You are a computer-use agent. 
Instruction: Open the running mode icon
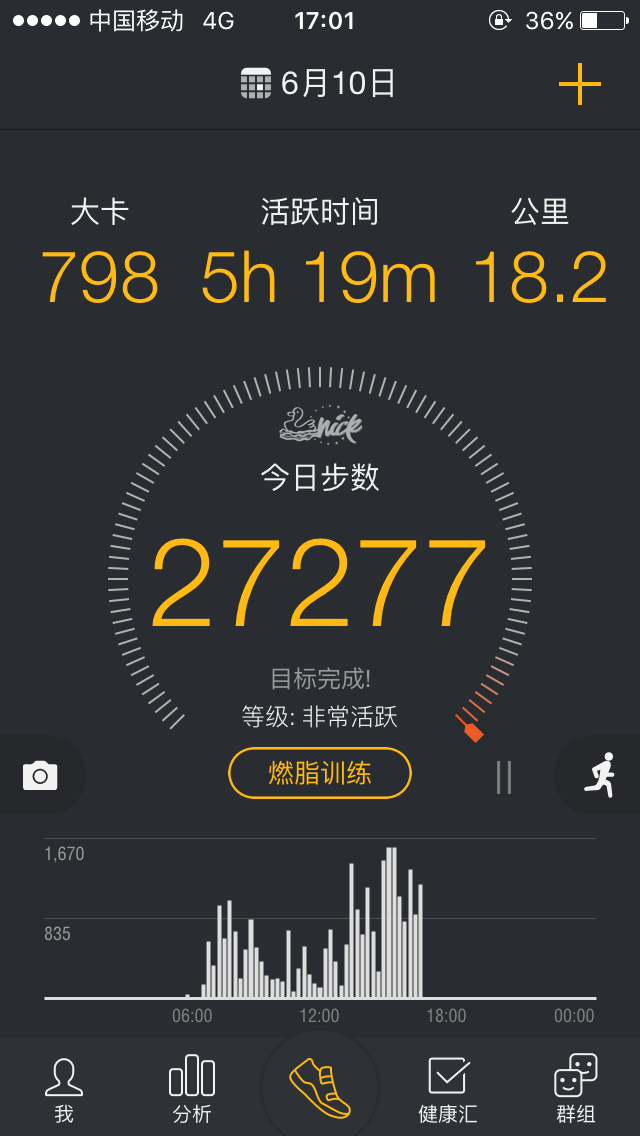(x=599, y=775)
